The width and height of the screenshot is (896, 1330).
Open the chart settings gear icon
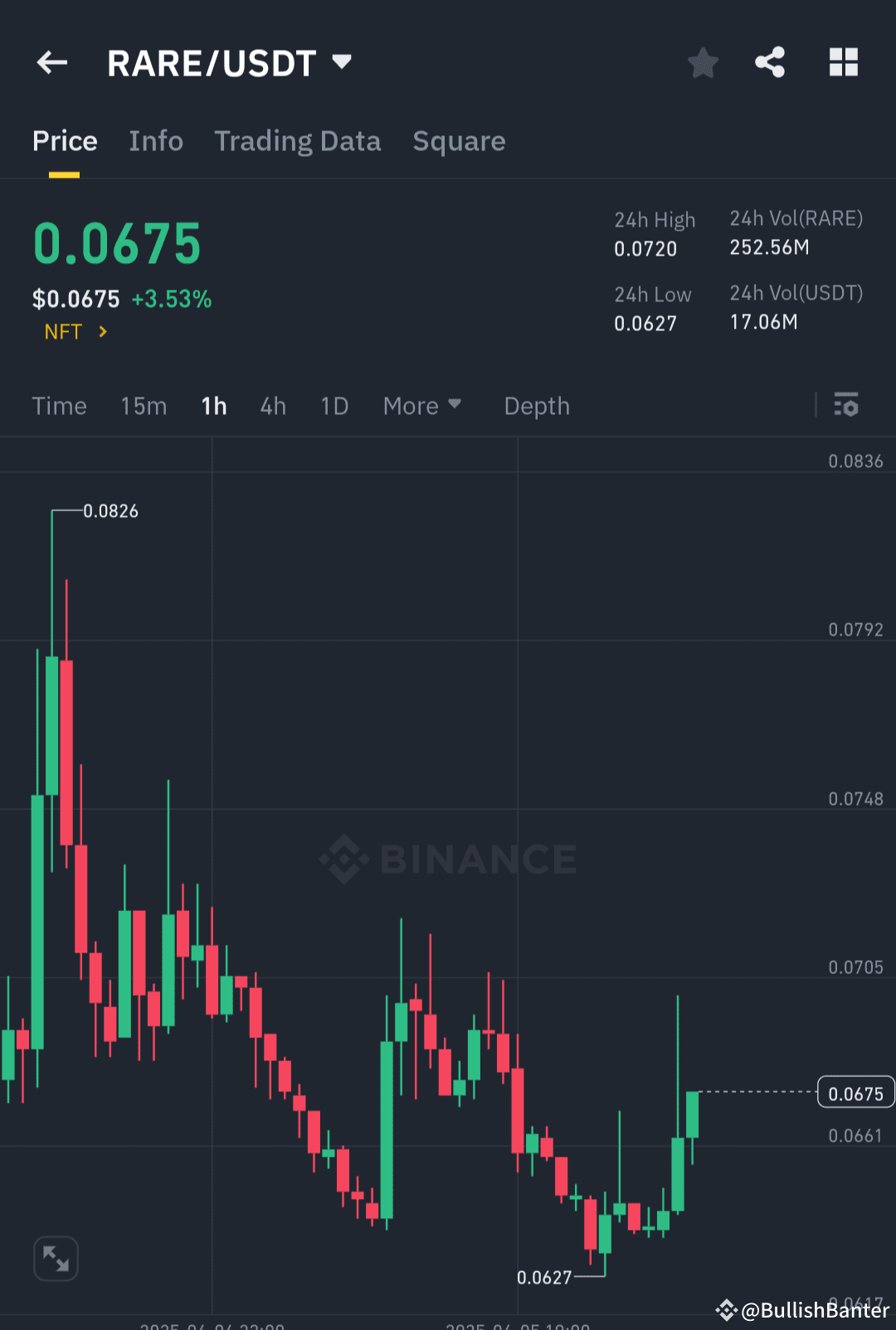pos(846,406)
